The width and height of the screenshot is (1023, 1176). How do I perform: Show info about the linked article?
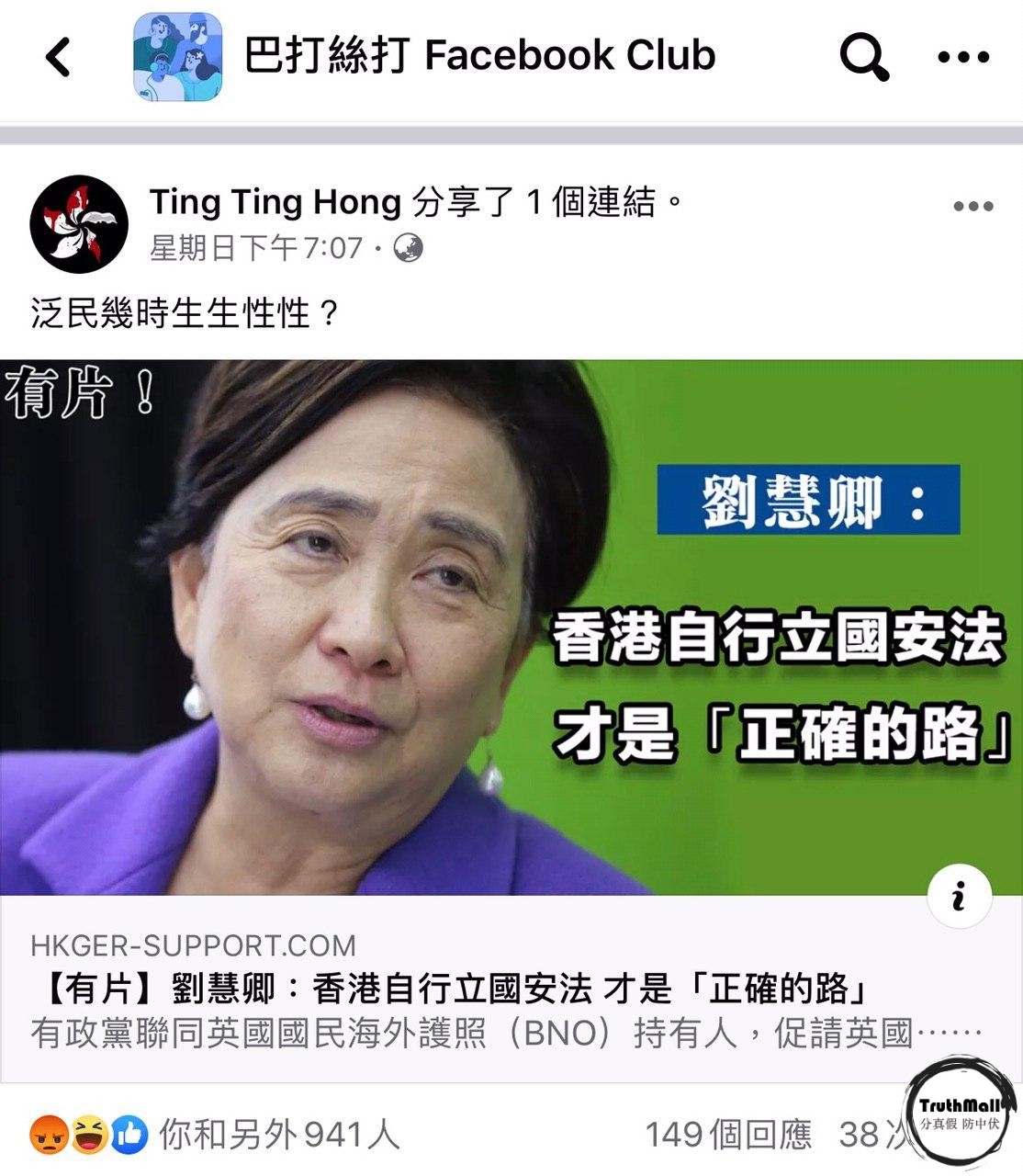pos(959,896)
